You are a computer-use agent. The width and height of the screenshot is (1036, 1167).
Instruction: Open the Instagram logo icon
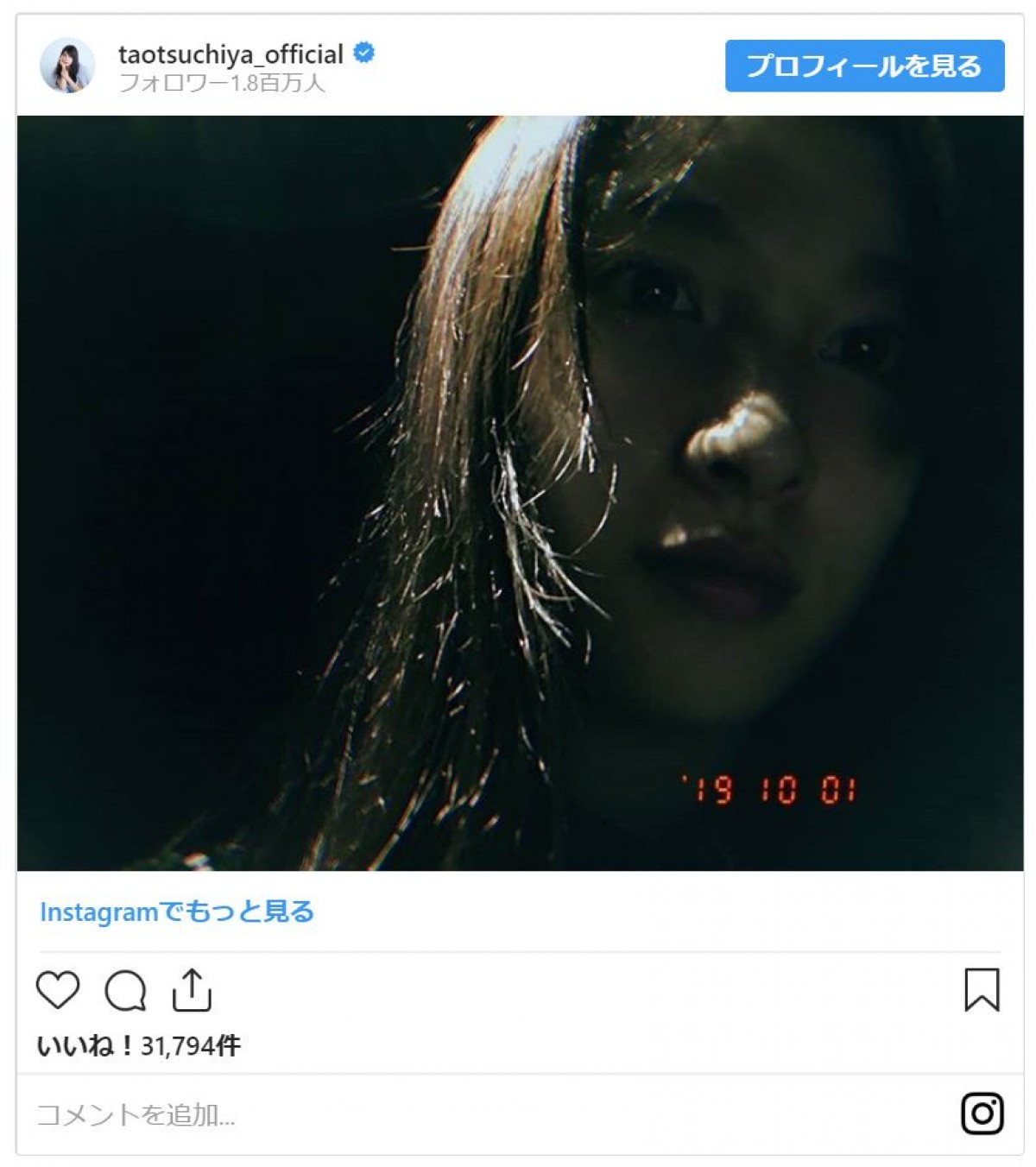tap(982, 1113)
